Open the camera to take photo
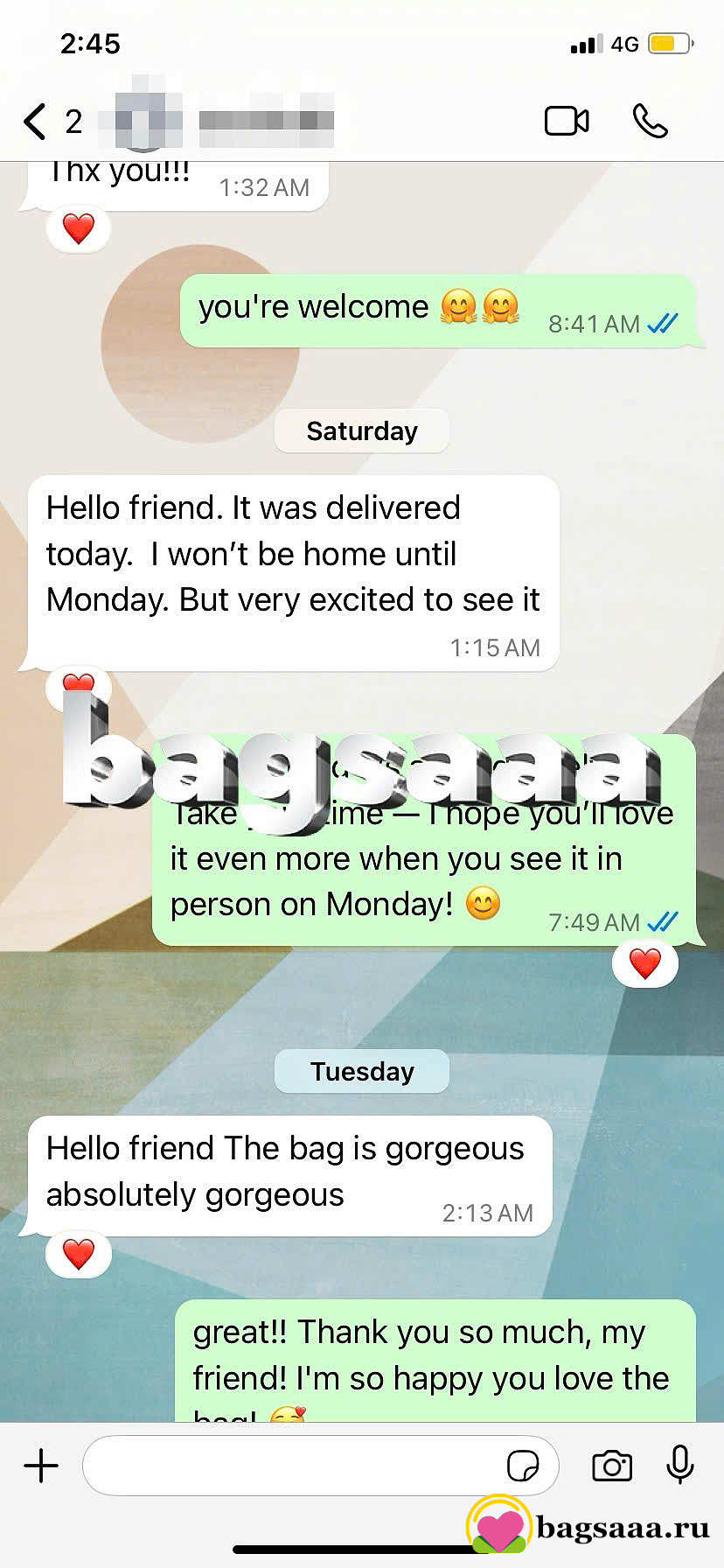The height and width of the screenshot is (1568, 724). [612, 1466]
